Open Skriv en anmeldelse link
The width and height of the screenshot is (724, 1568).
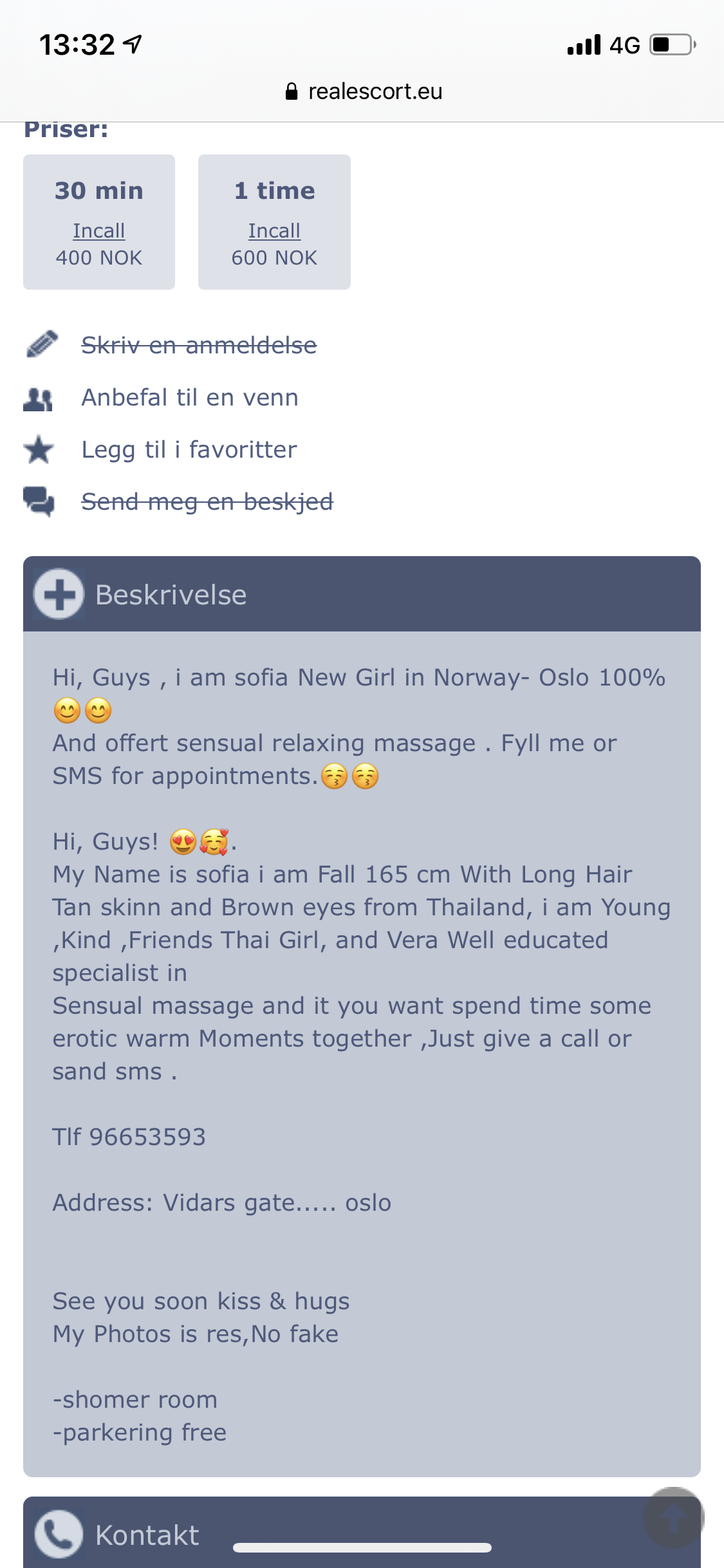[x=199, y=346]
